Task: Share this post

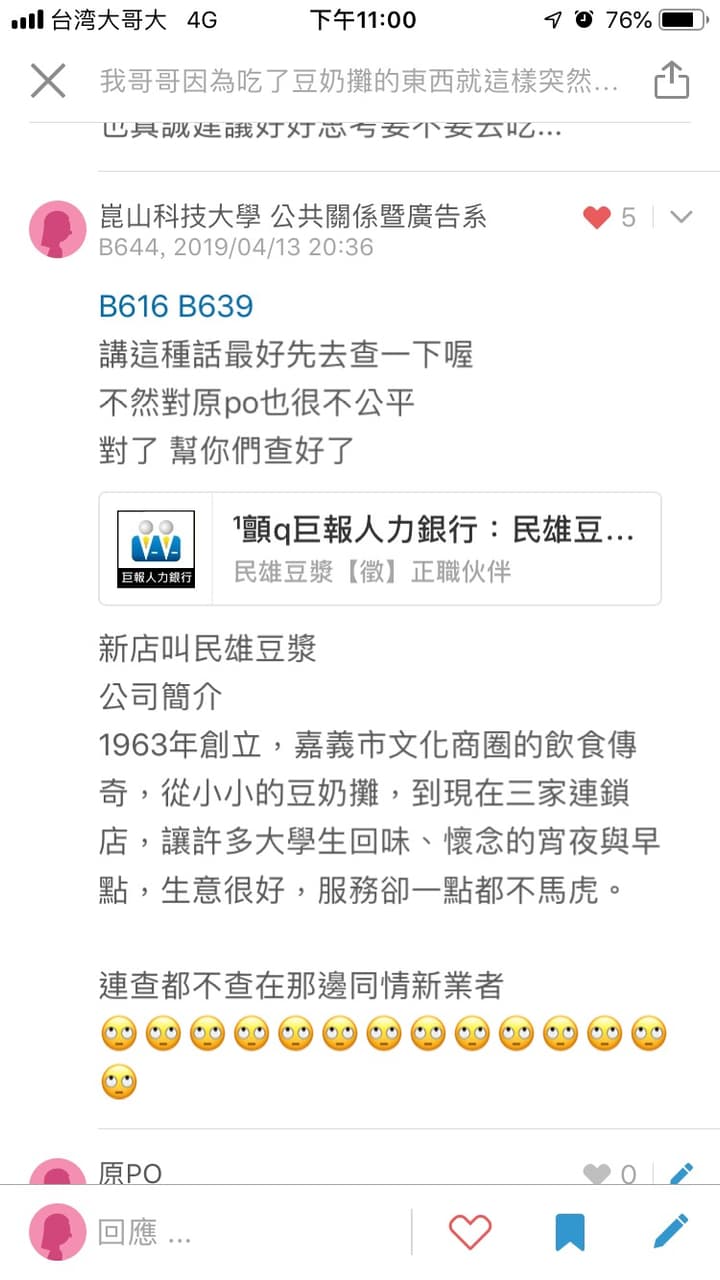Action: pos(672,80)
